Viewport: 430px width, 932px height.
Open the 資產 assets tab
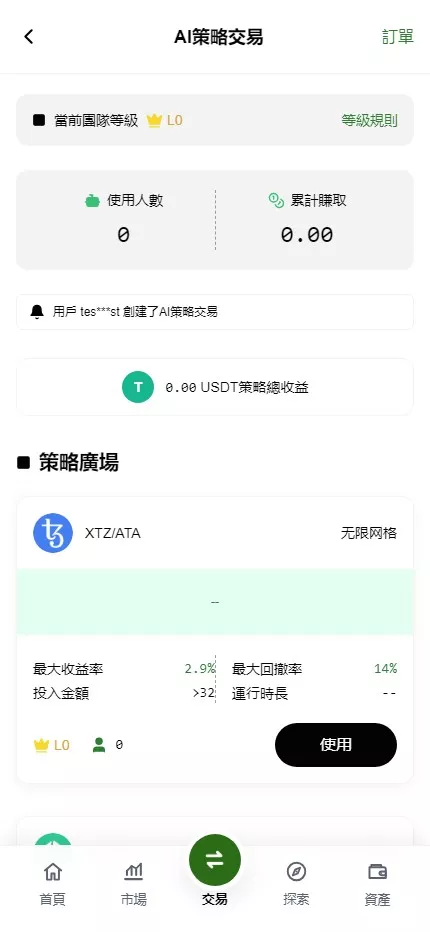point(377,885)
